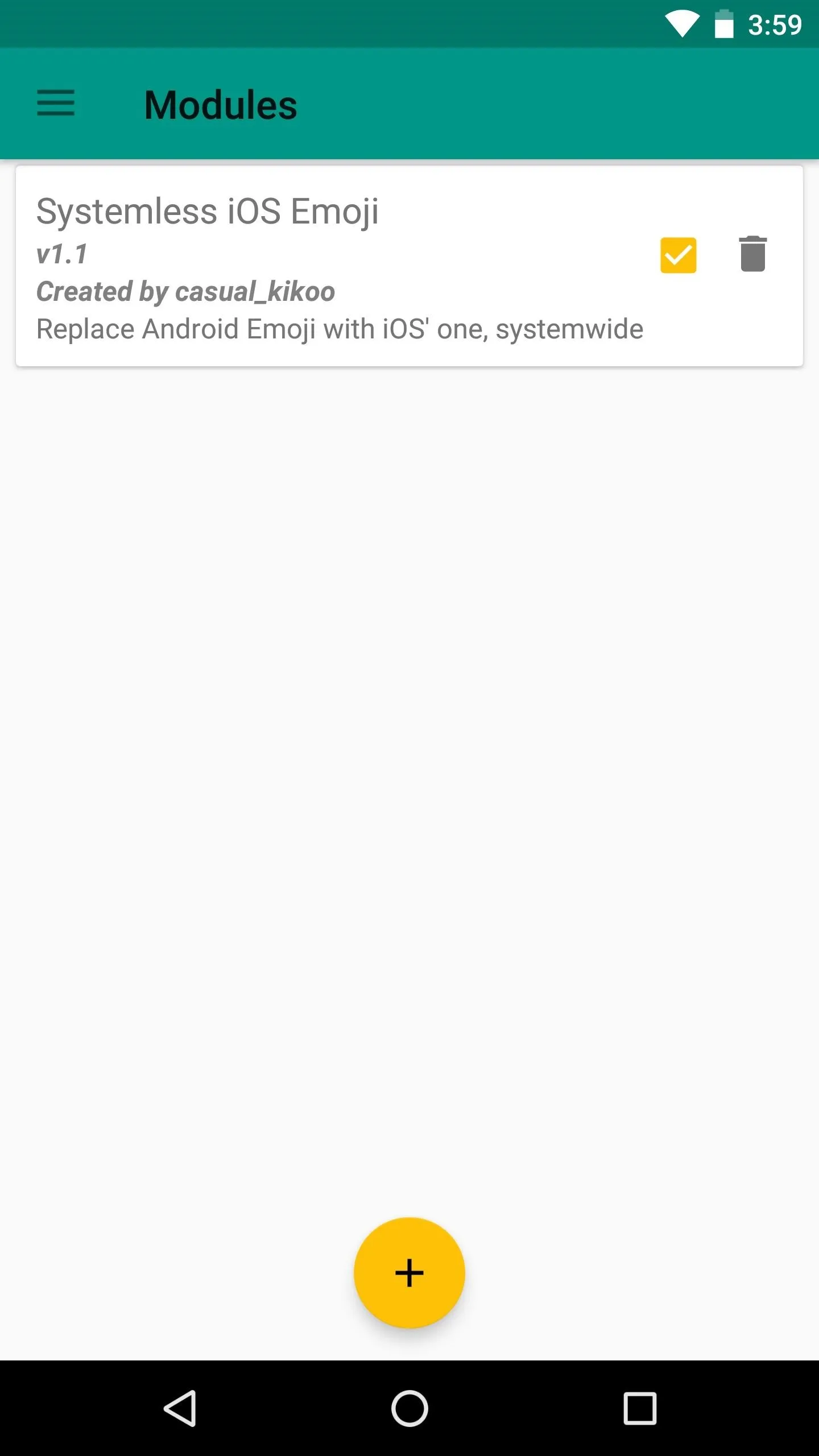The width and height of the screenshot is (819, 1456).
Task: Add a new module with plus button
Action: pyautogui.click(x=409, y=1273)
